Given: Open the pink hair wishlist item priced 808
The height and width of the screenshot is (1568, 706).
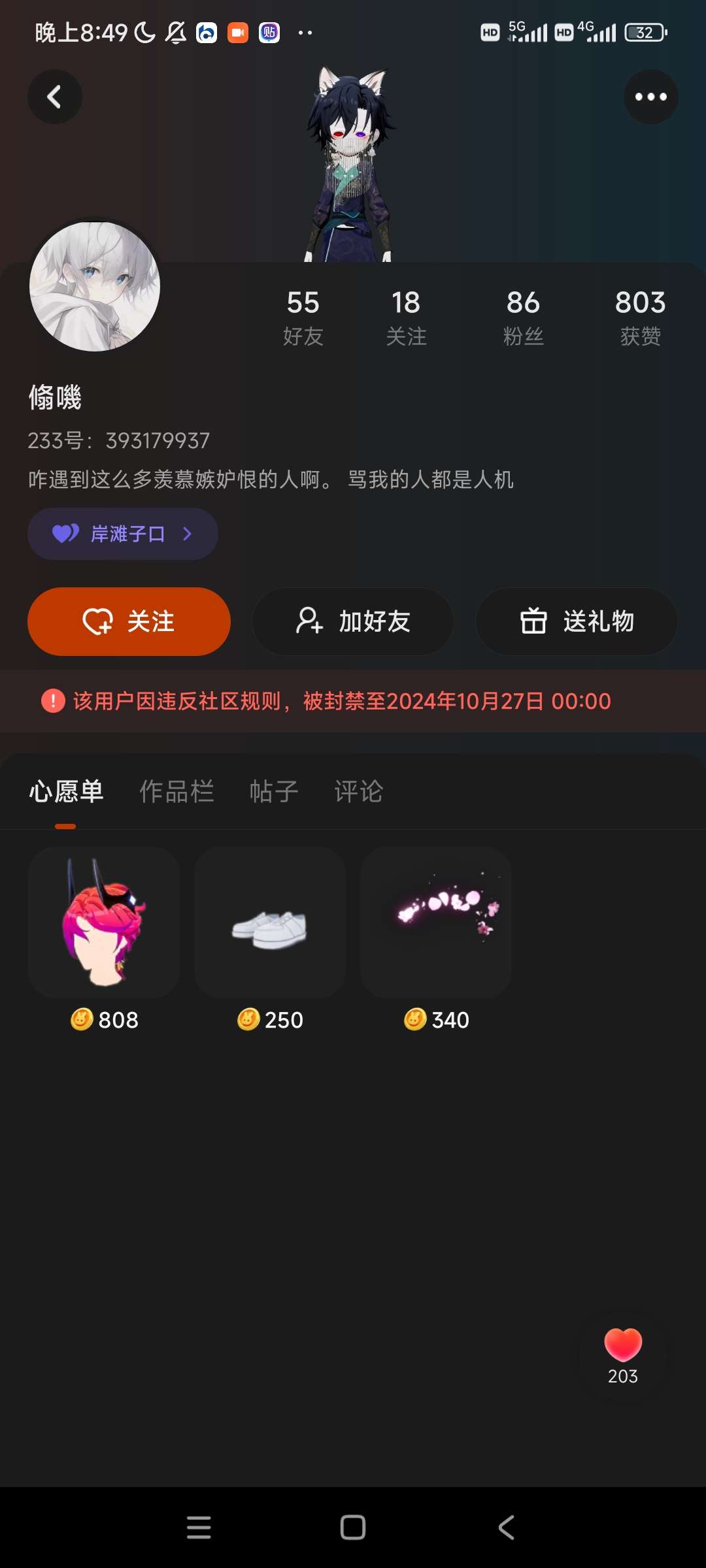Looking at the screenshot, I should click(x=104, y=923).
